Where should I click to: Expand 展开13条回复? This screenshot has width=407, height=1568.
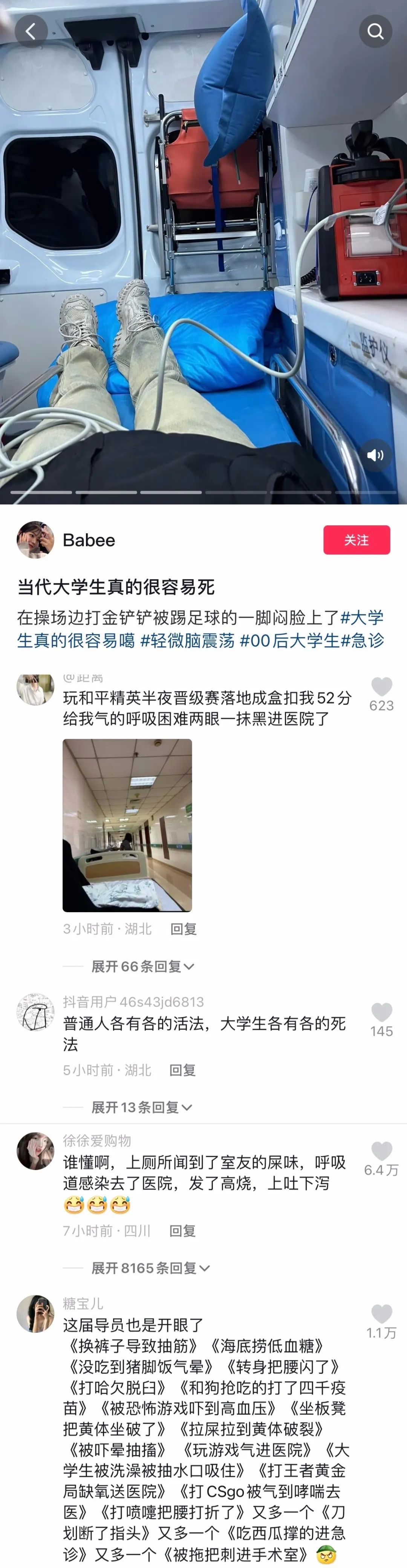click(x=141, y=1107)
